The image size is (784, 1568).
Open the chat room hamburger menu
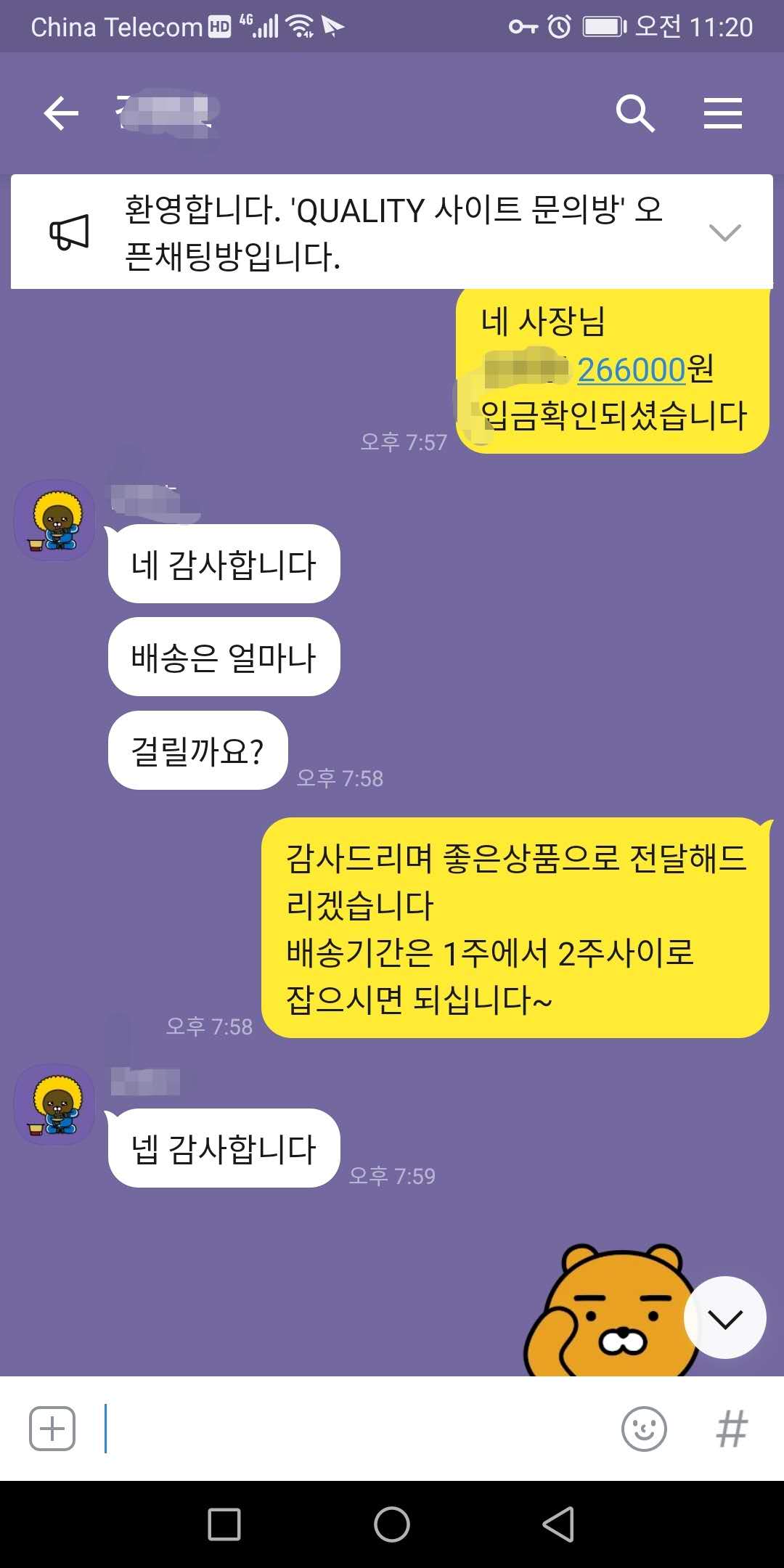pos(722,113)
